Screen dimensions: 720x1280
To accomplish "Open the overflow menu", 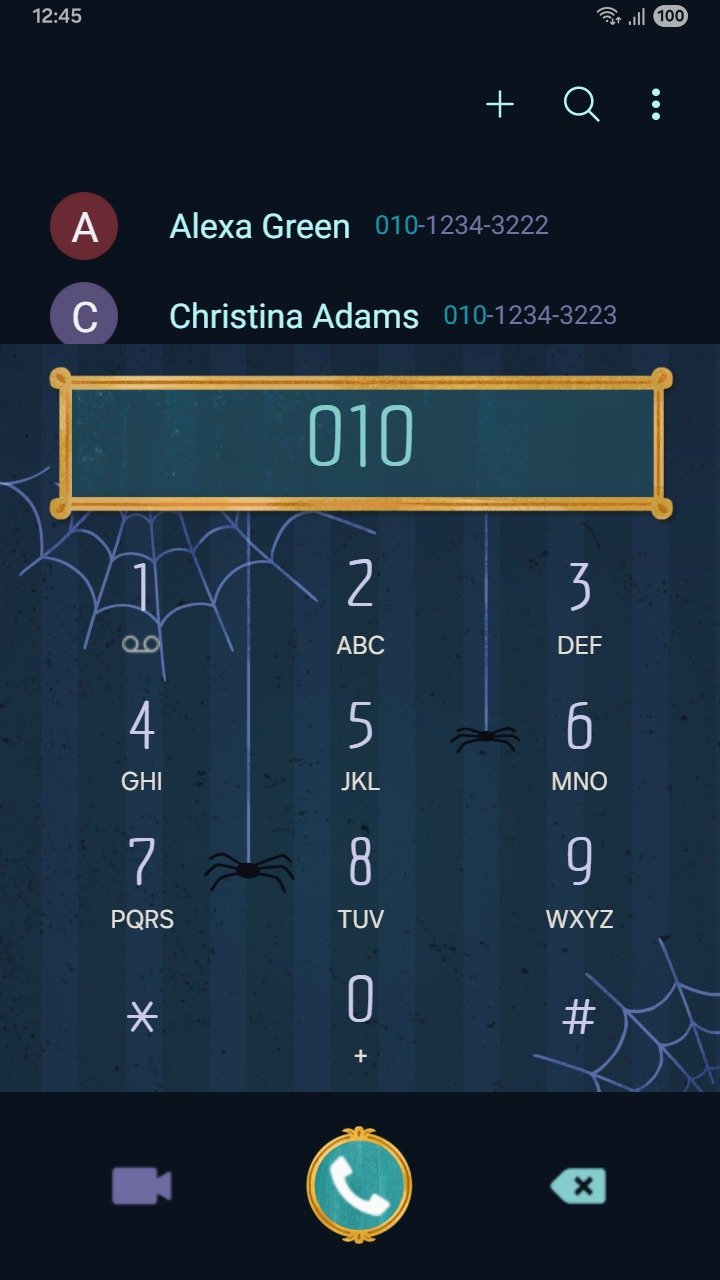I will pos(655,104).
